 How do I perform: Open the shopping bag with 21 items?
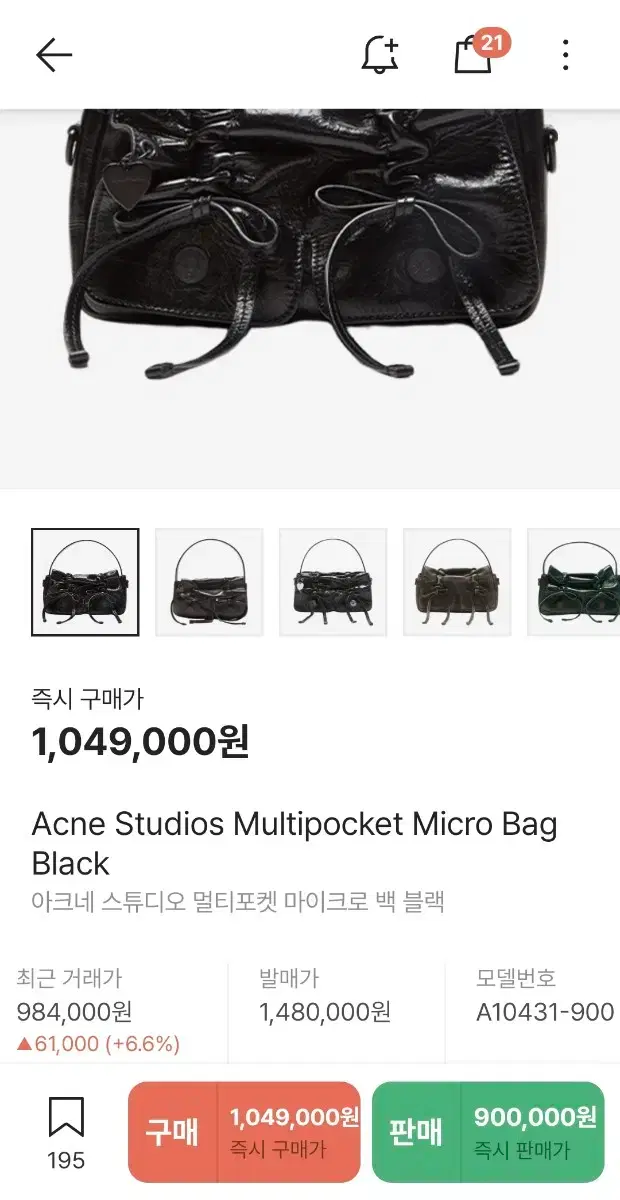474,55
